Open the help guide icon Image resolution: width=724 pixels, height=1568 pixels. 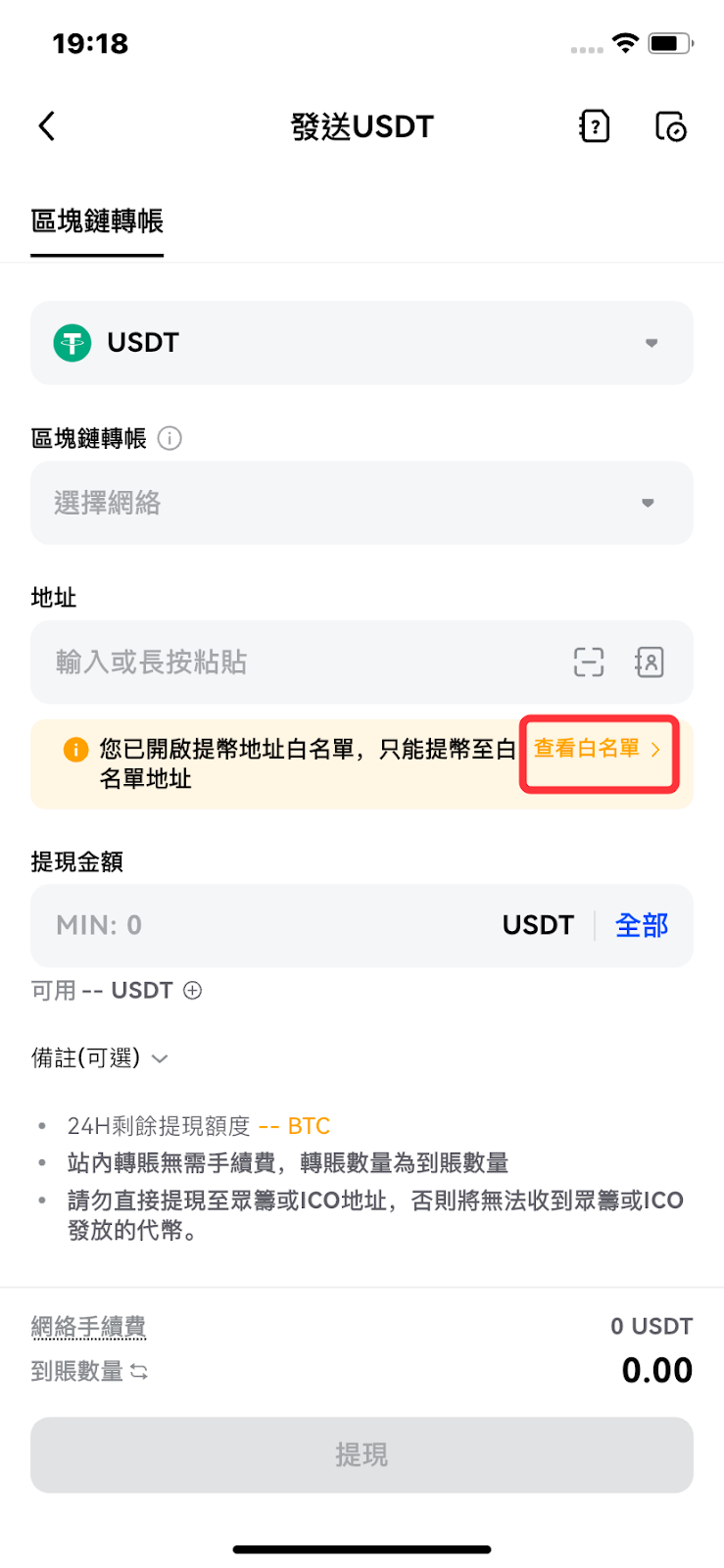(595, 126)
